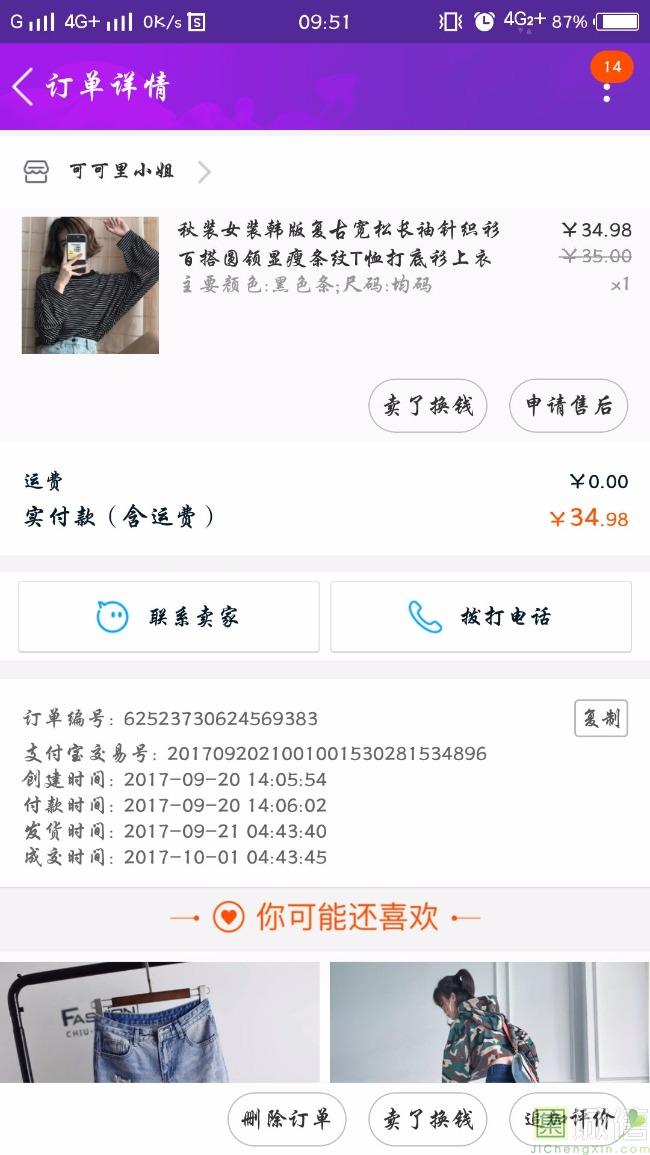This screenshot has height=1155, width=650.
Task: Open the recommended camouflage jacket product
Action: click(490, 1020)
